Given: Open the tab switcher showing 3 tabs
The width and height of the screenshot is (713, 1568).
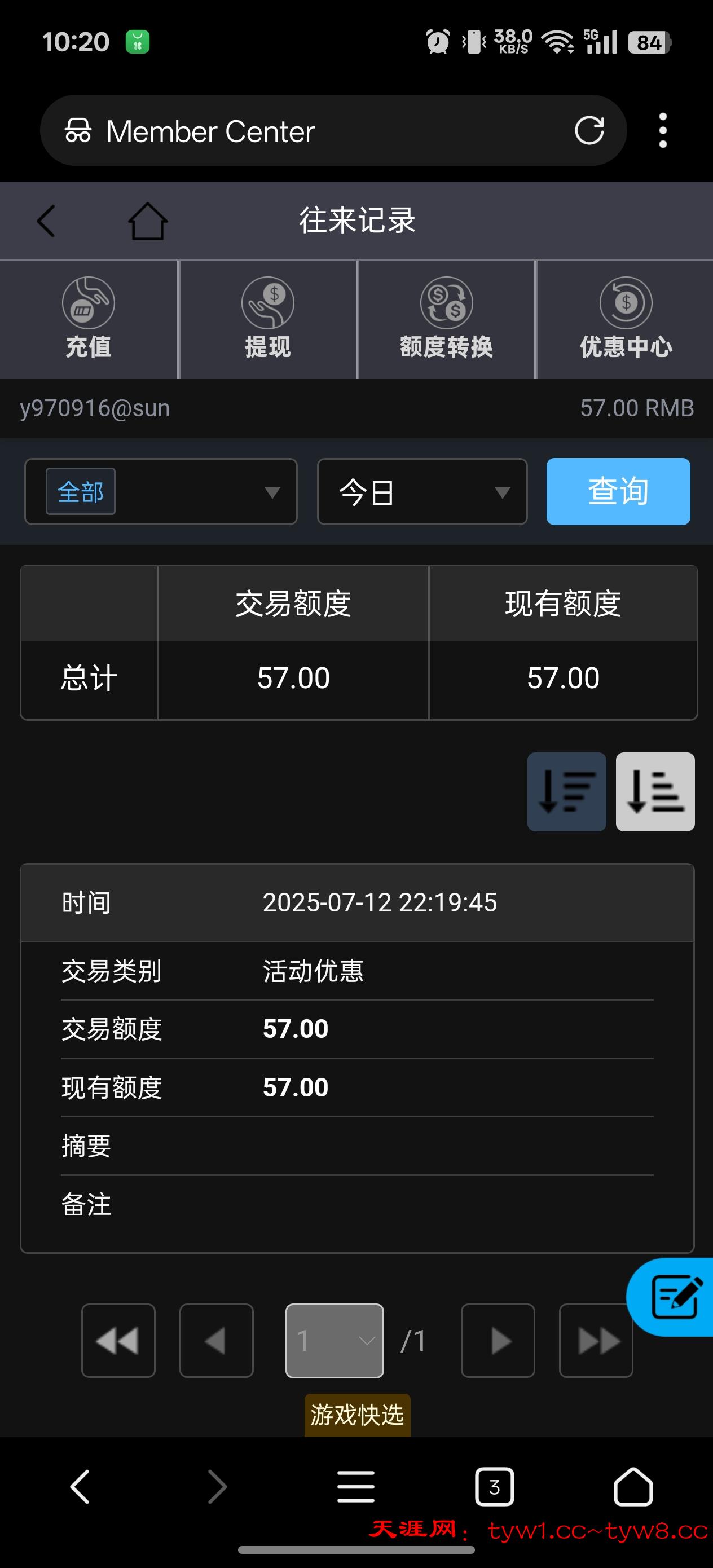Looking at the screenshot, I should pyautogui.click(x=495, y=1488).
